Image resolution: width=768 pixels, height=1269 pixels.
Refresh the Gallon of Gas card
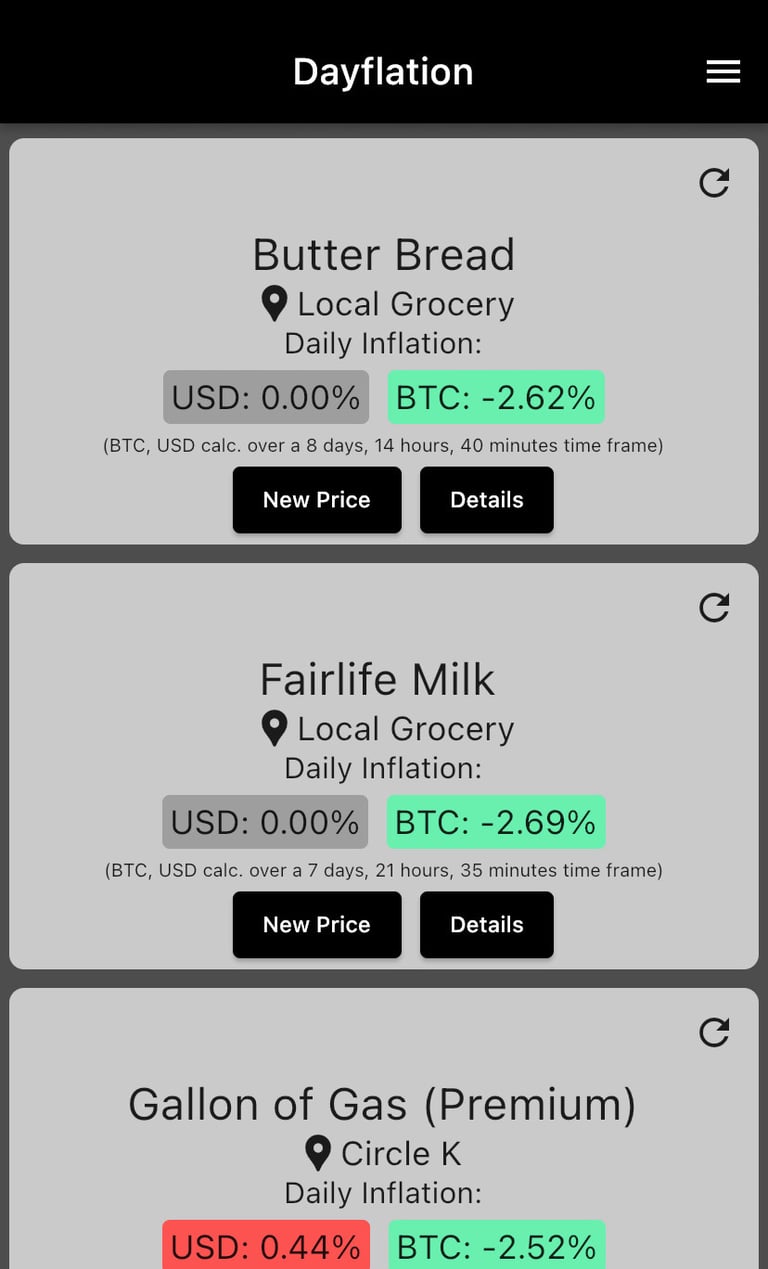point(714,1032)
